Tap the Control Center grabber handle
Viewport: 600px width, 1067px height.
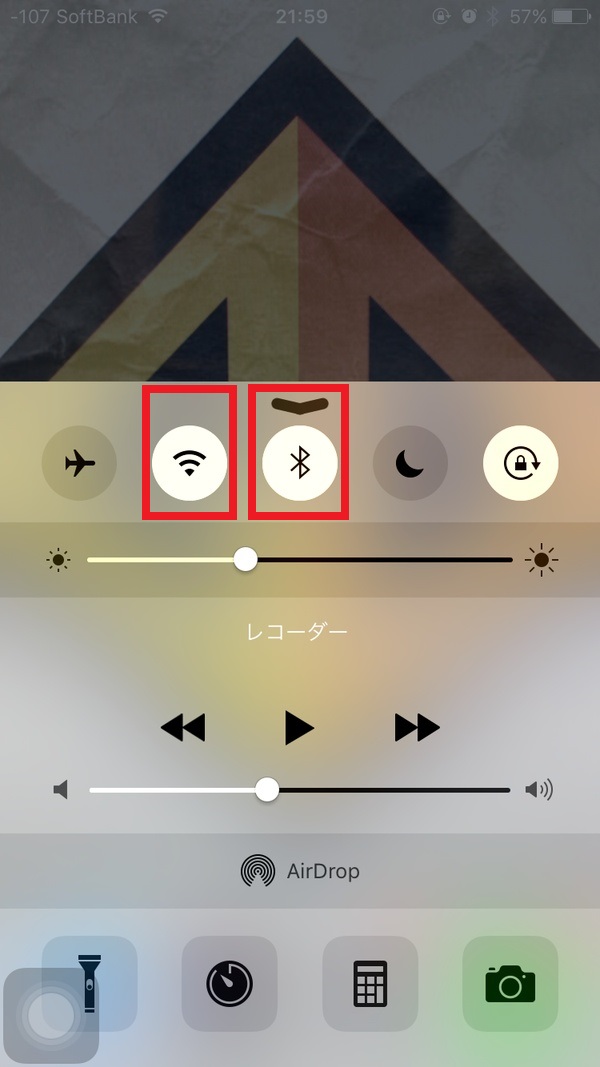click(x=299, y=405)
